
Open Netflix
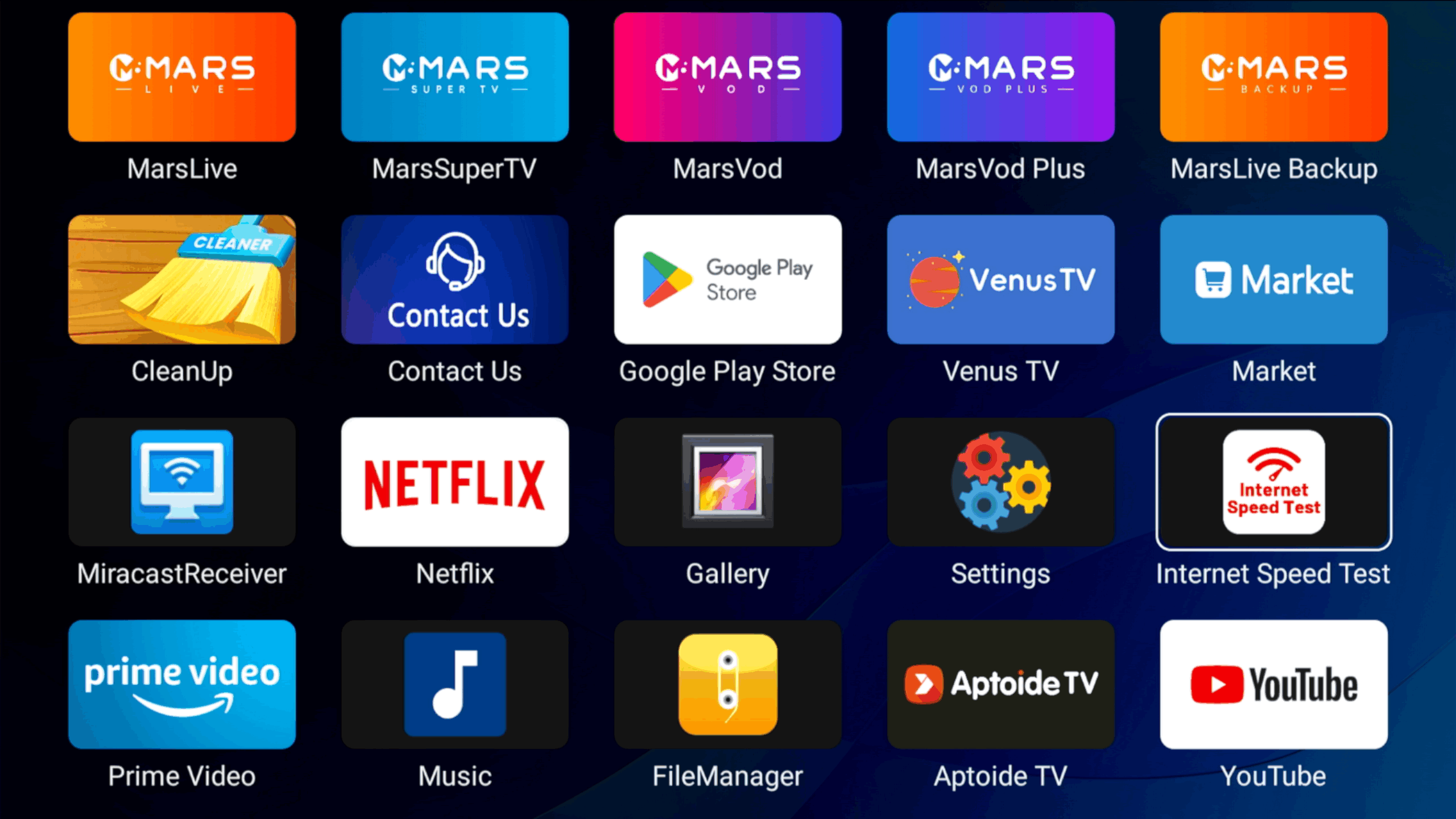pyautogui.click(x=455, y=482)
